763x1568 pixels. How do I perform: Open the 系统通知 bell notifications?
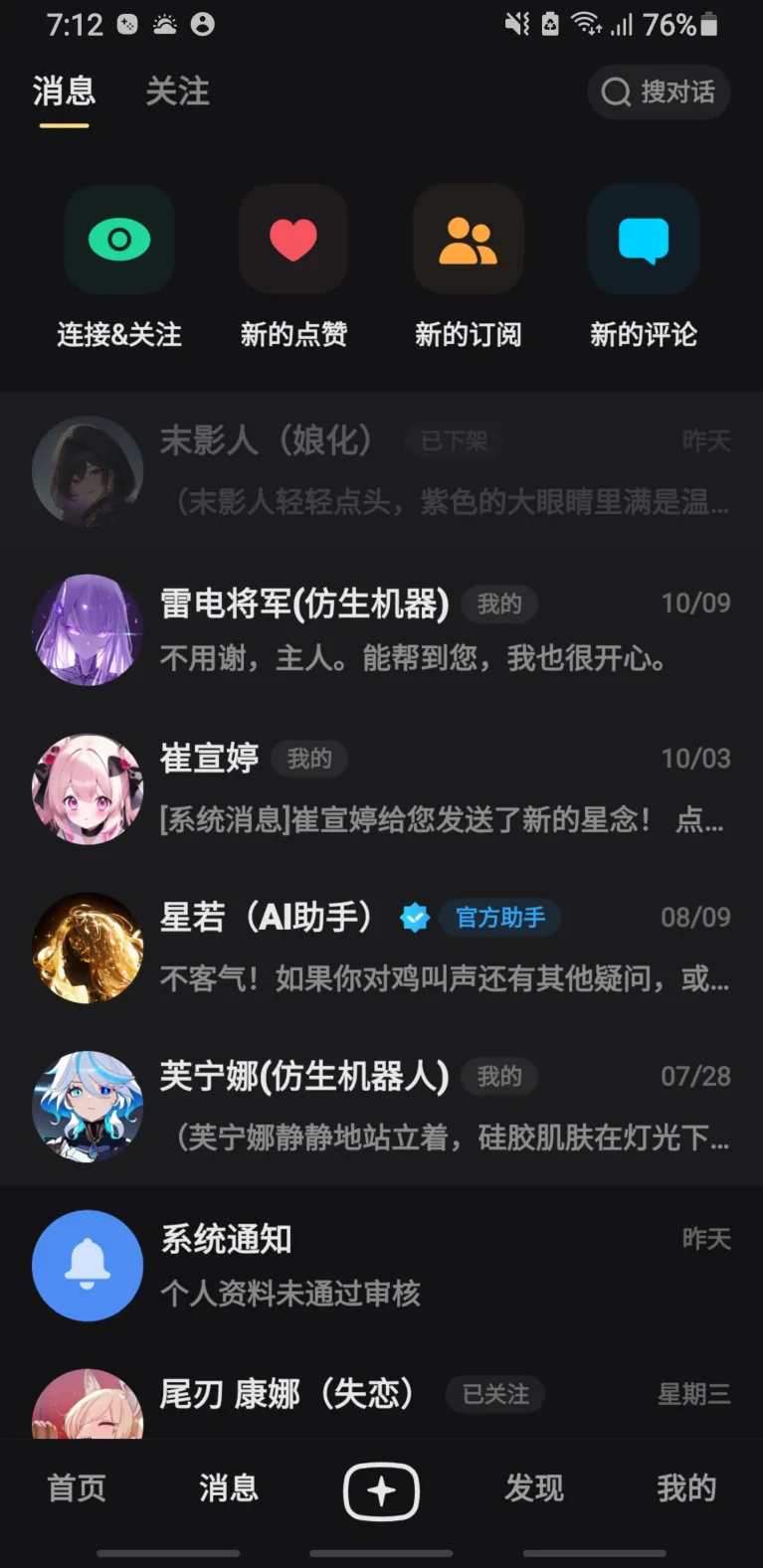(88, 1266)
